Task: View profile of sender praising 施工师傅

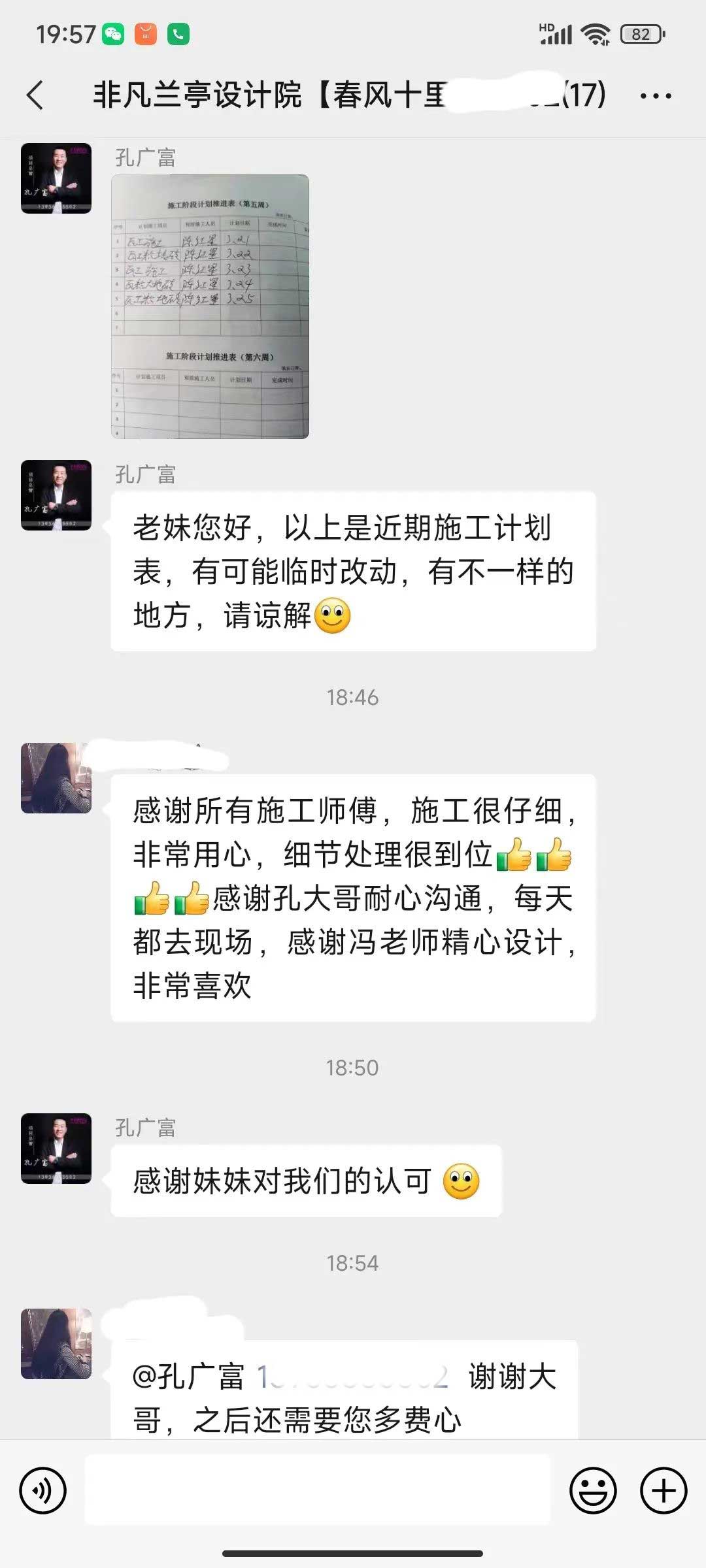Action: [x=56, y=778]
